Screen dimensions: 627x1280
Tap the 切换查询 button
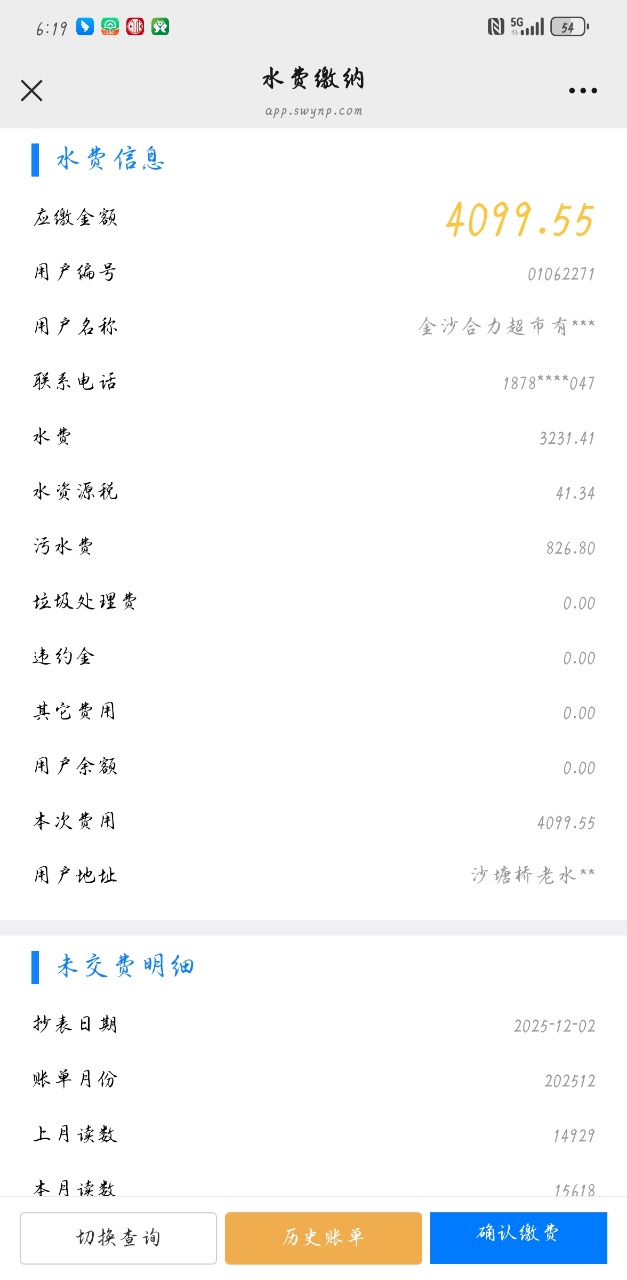coord(118,1237)
